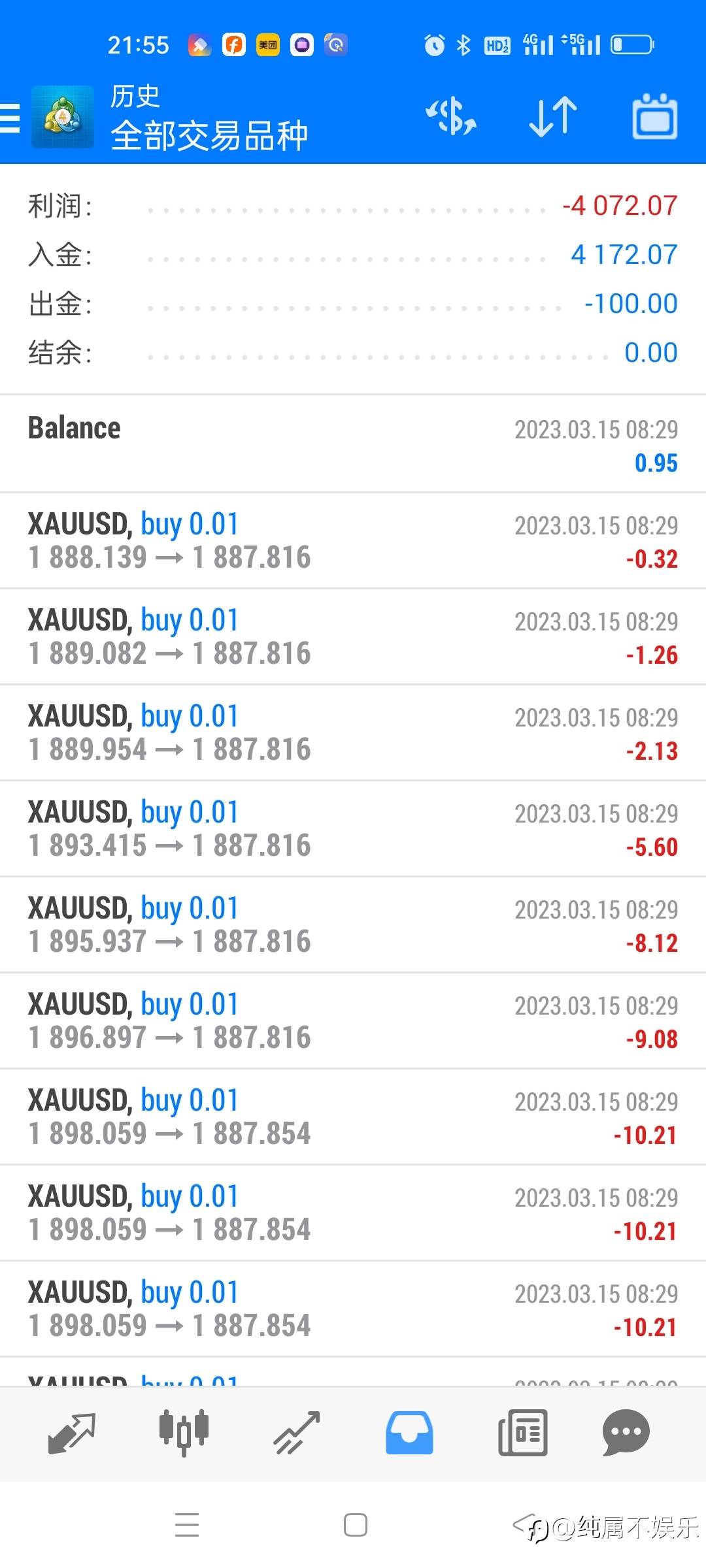Switch to the Quotes tab
Image resolution: width=706 pixels, height=1568 pixels.
click(72, 1433)
